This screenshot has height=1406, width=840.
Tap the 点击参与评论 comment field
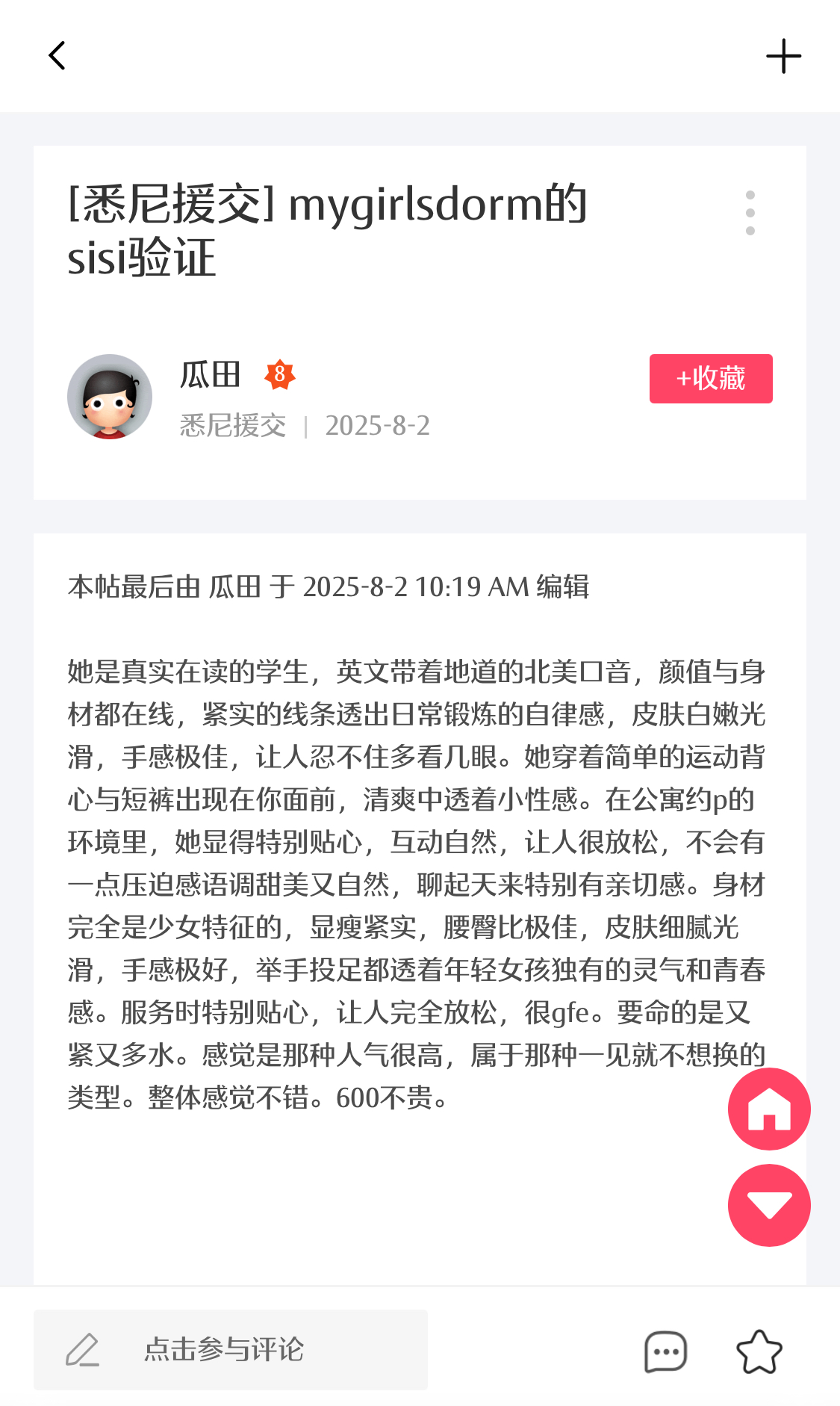coord(230,1350)
